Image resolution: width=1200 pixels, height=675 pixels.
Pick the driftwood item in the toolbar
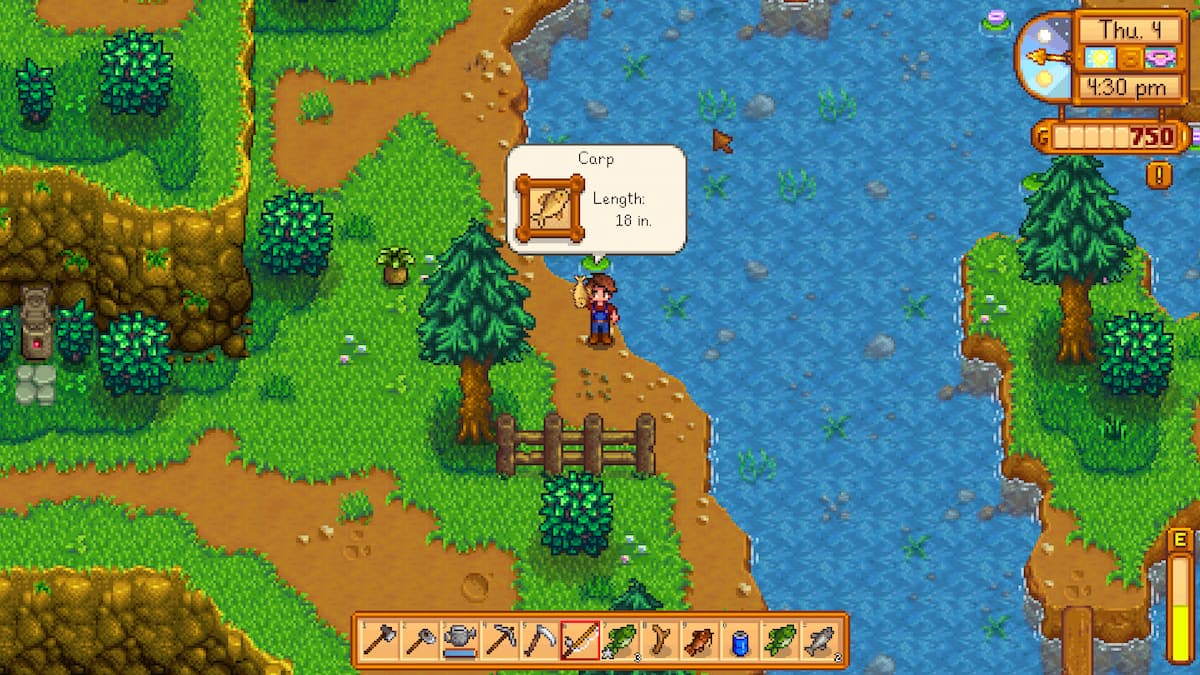click(660, 640)
